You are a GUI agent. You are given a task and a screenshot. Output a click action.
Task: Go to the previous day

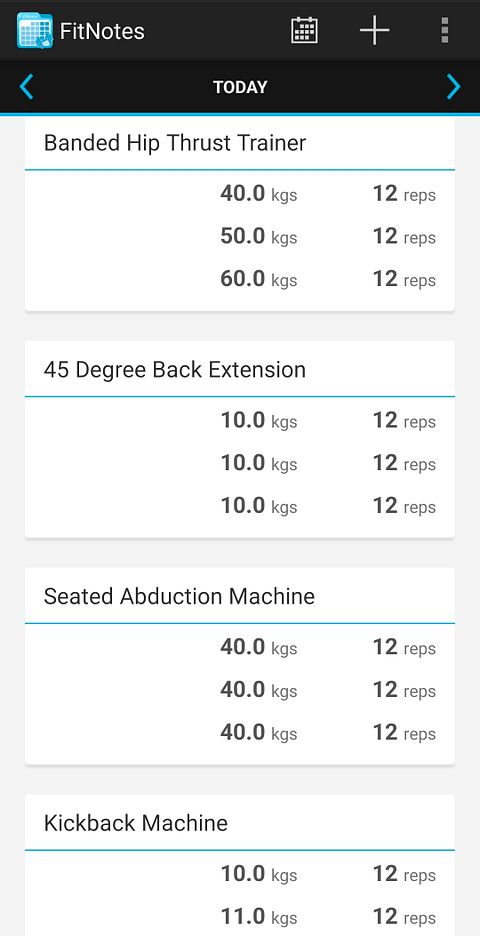26,87
